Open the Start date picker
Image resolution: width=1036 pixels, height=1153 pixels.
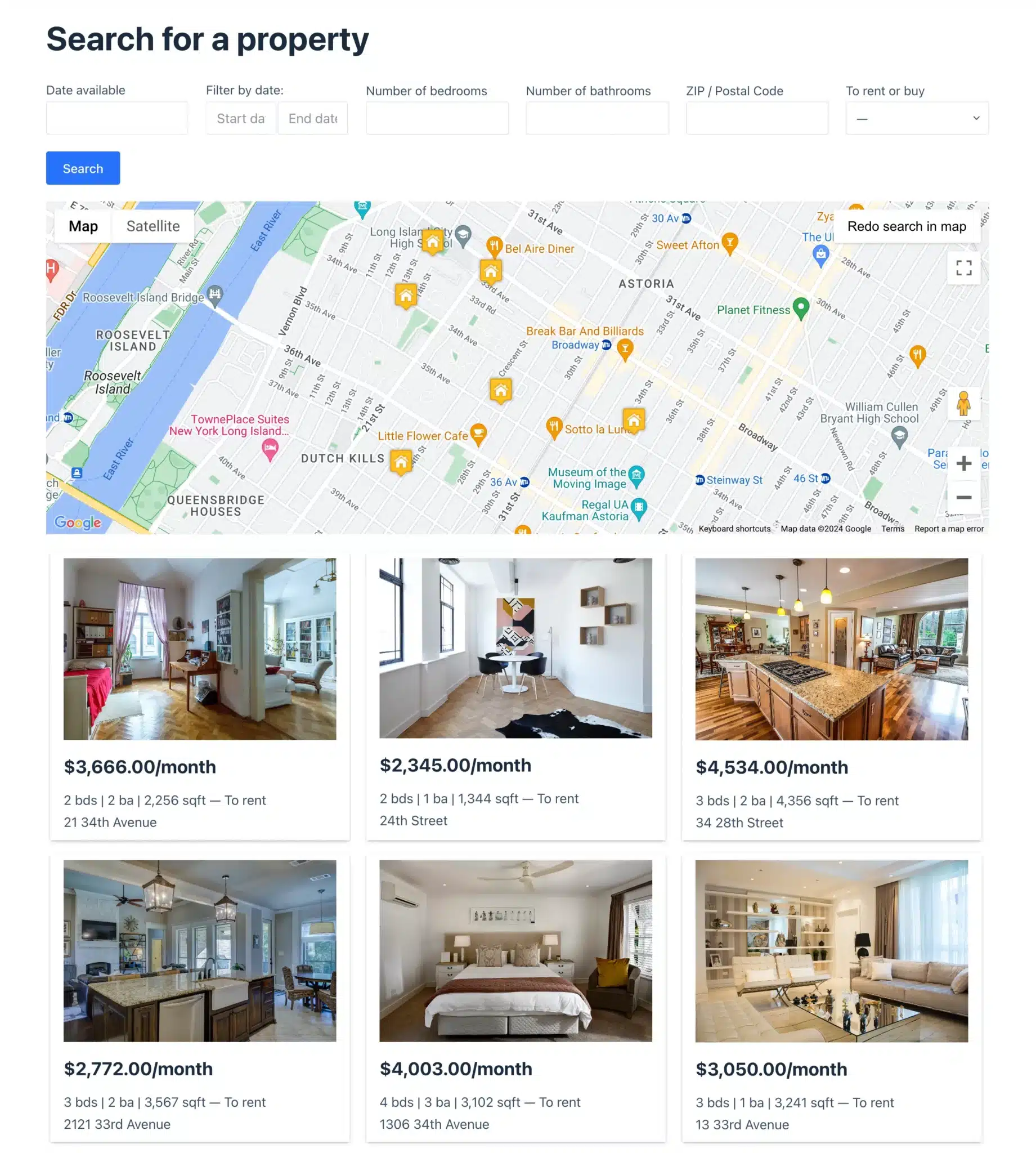tap(241, 118)
